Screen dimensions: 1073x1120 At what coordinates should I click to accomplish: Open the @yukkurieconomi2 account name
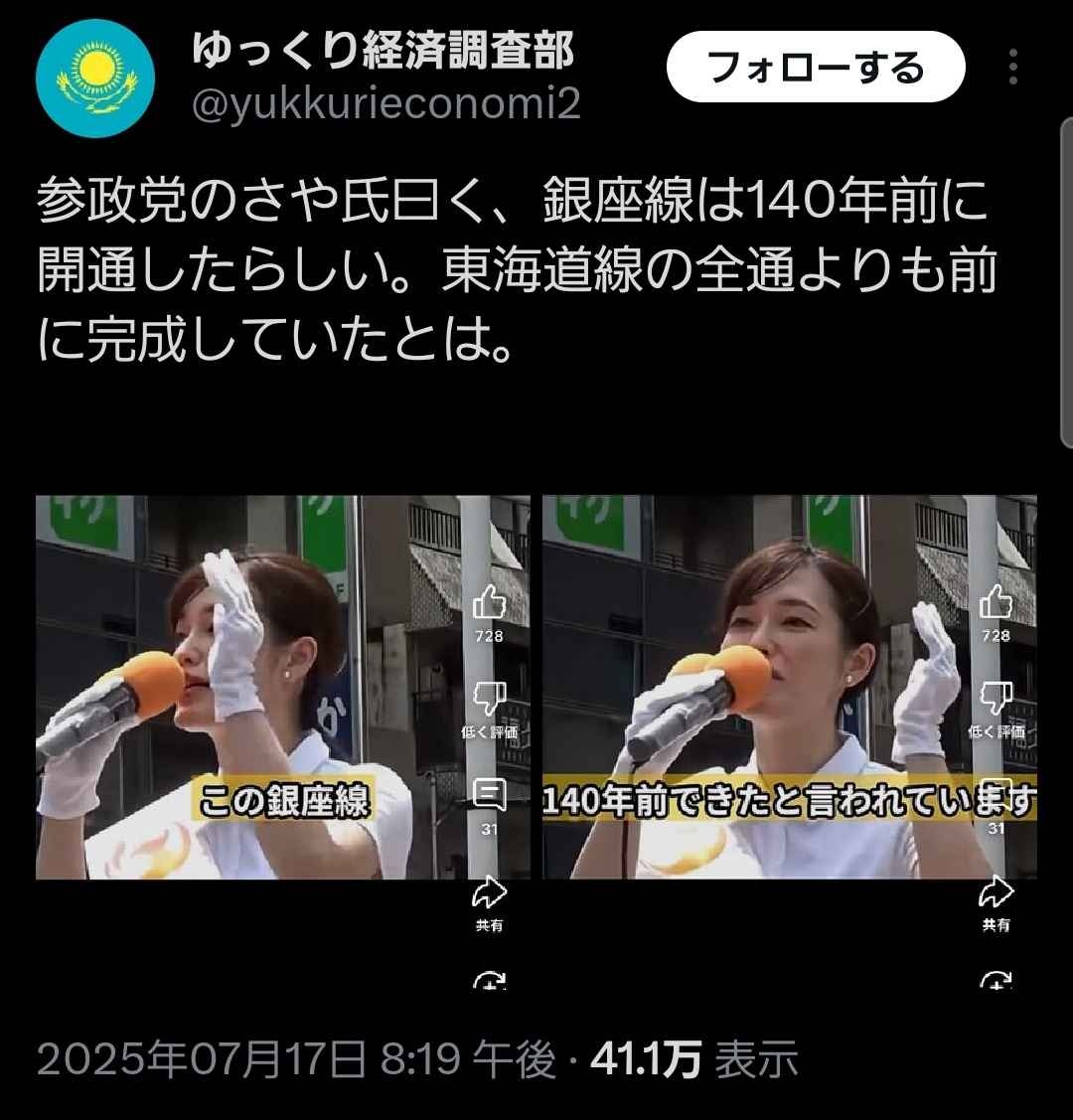pos(384,104)
